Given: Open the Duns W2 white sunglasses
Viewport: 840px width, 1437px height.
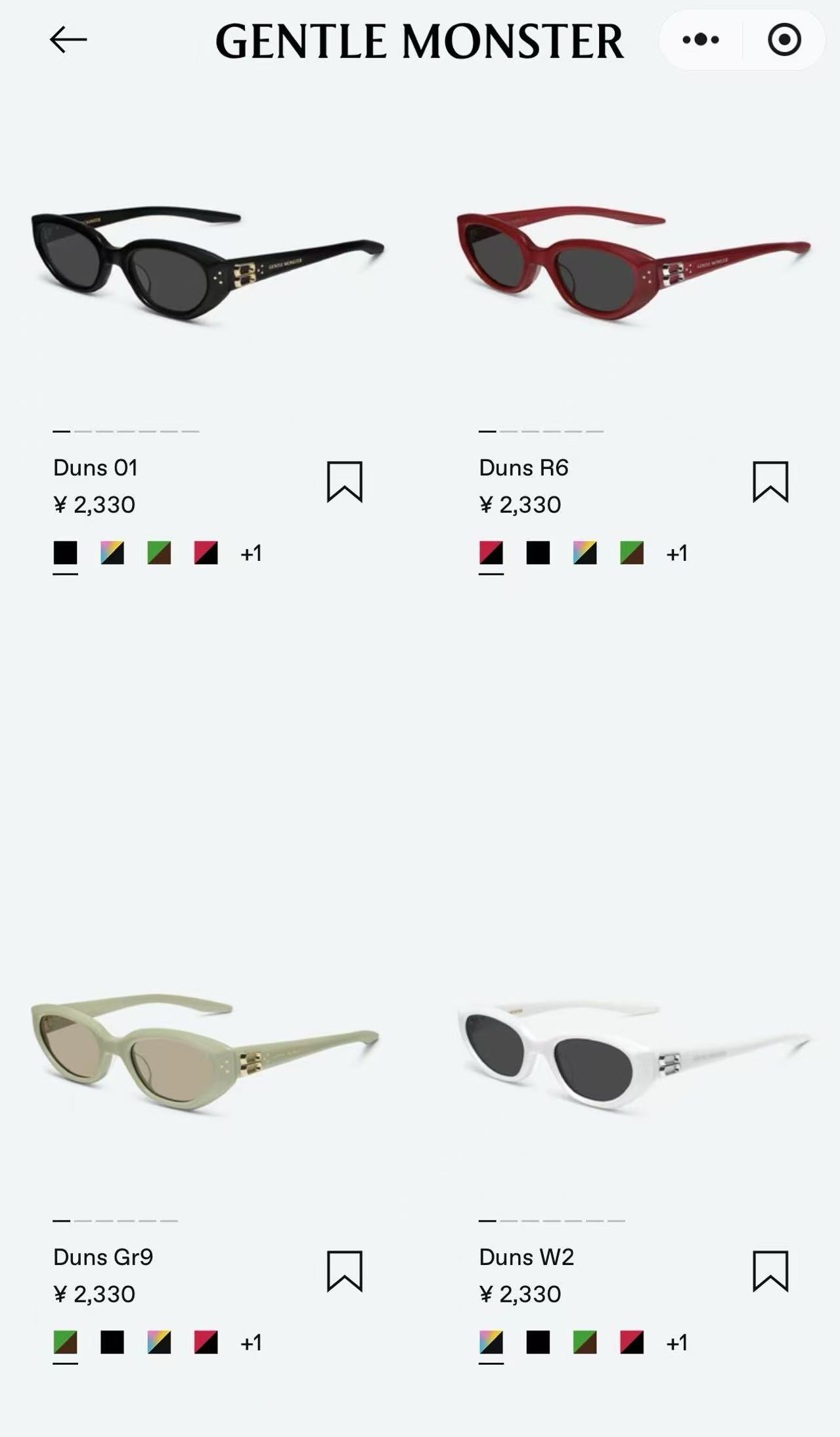Looking at the screenshot, I should pos(632,1053).
